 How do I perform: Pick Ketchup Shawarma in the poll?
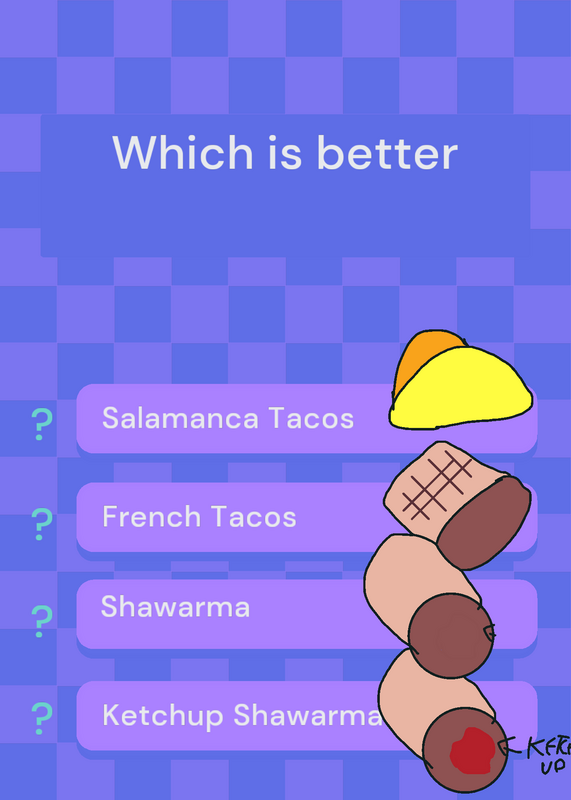point(307,715)
